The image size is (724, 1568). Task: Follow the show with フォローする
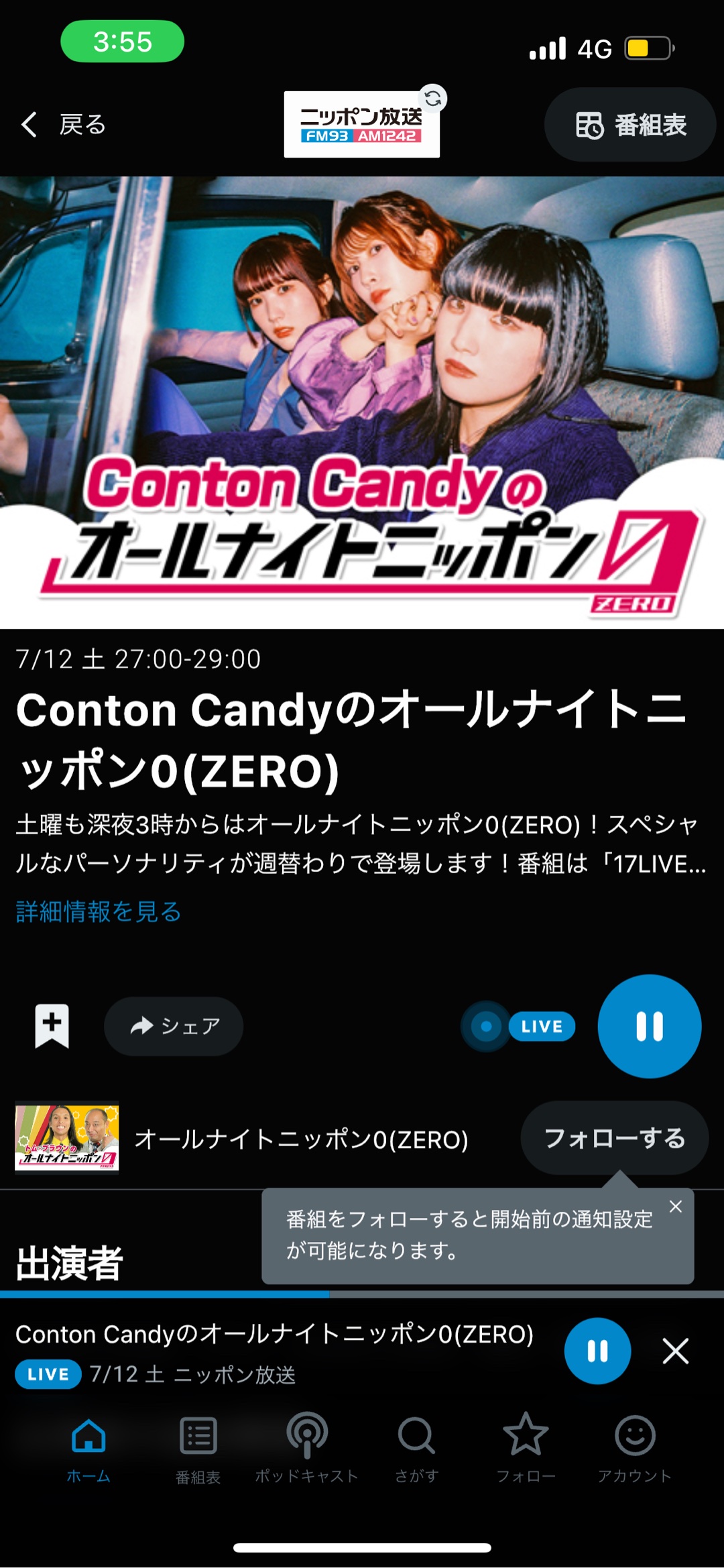point(614,1138)
